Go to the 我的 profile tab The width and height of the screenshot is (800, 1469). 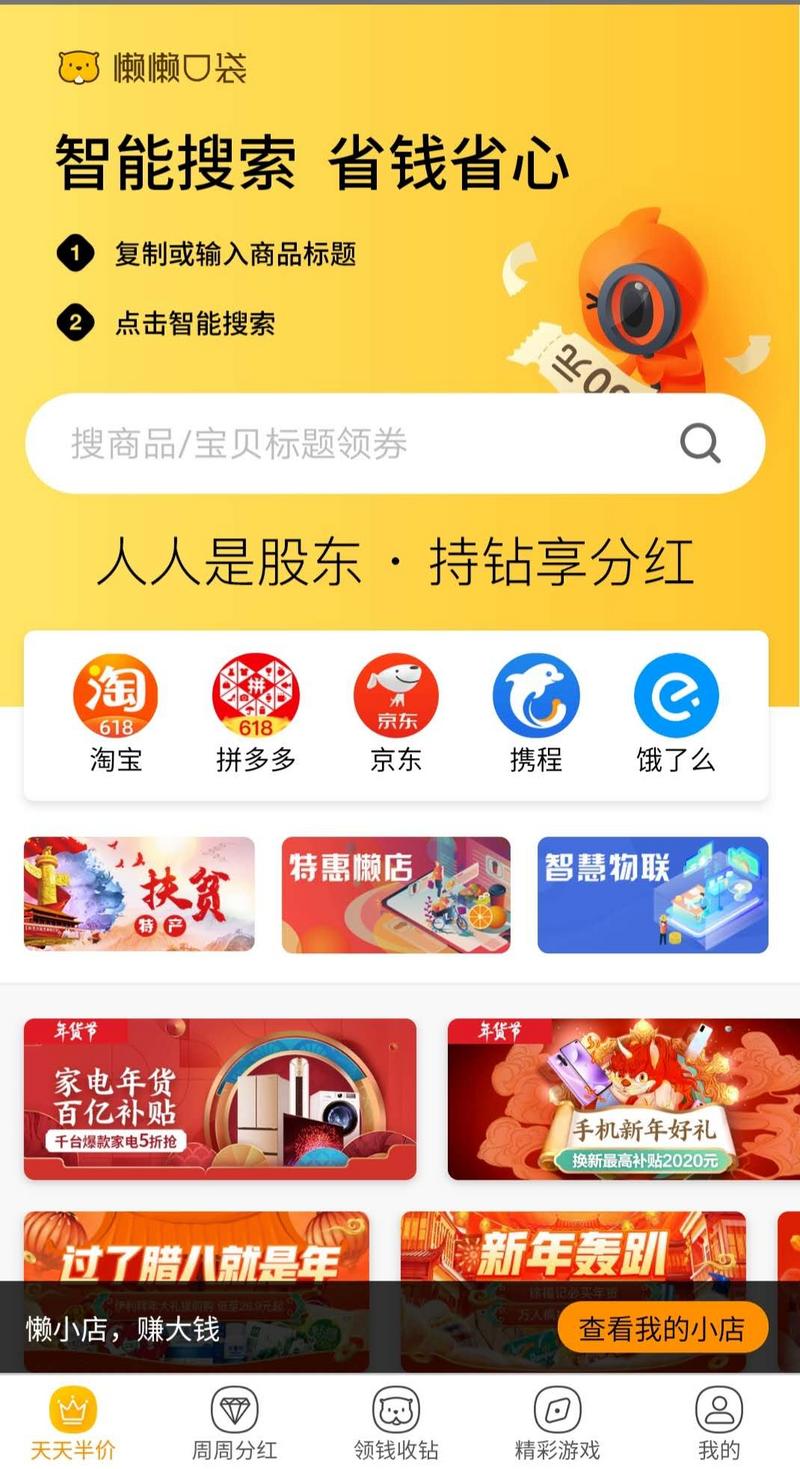(x=719, y=1422)
